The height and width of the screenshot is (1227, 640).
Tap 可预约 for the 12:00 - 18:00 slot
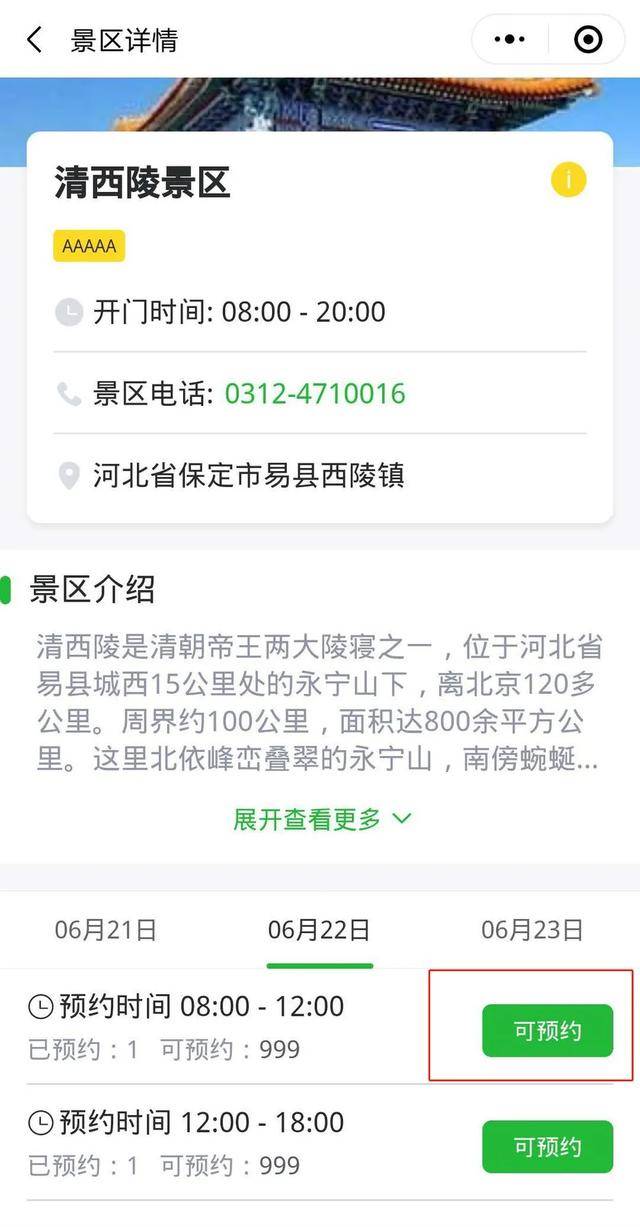coord(547,1147)
